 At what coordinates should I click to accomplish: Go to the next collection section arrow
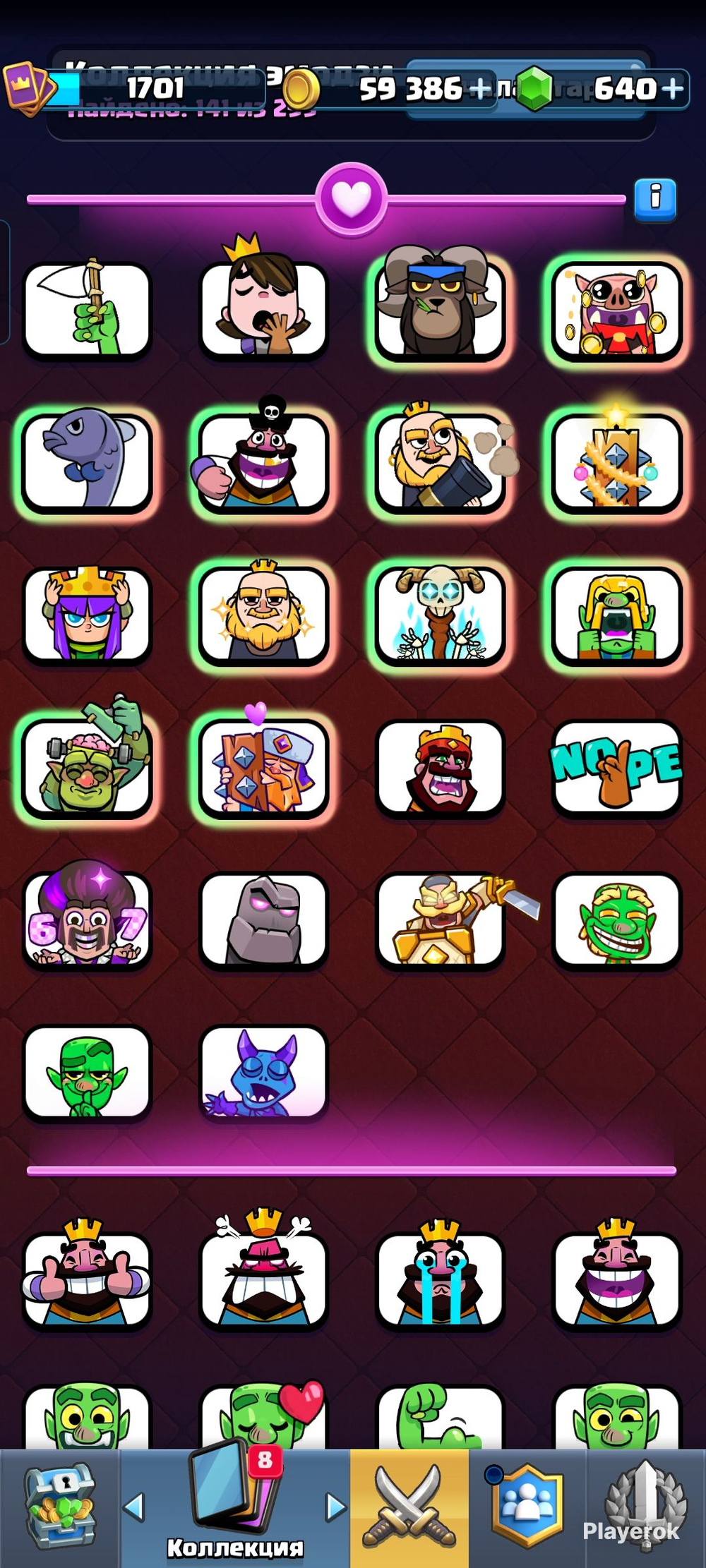(336, 1507)
